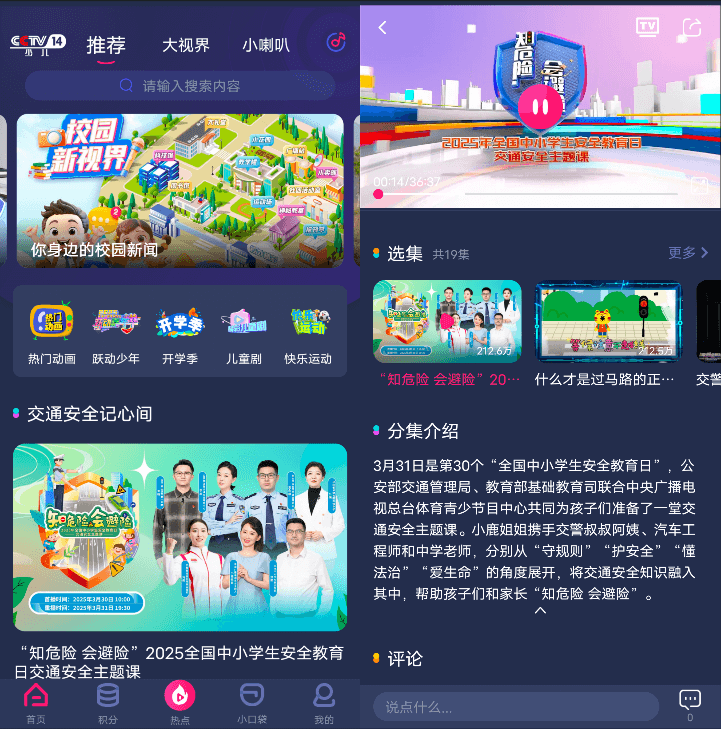The image size is (721, 729).
Task: Open the music icon at top
Action: tap(336, 41)
